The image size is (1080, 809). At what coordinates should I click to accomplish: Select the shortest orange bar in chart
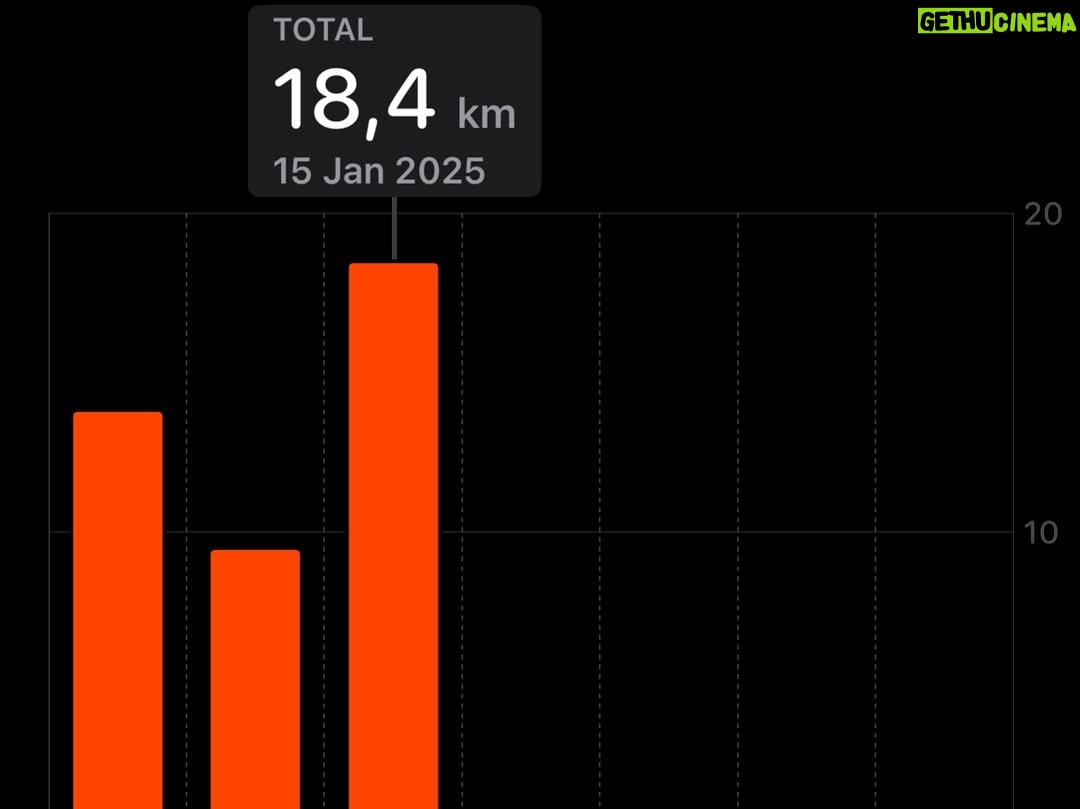tap(255, 679)
